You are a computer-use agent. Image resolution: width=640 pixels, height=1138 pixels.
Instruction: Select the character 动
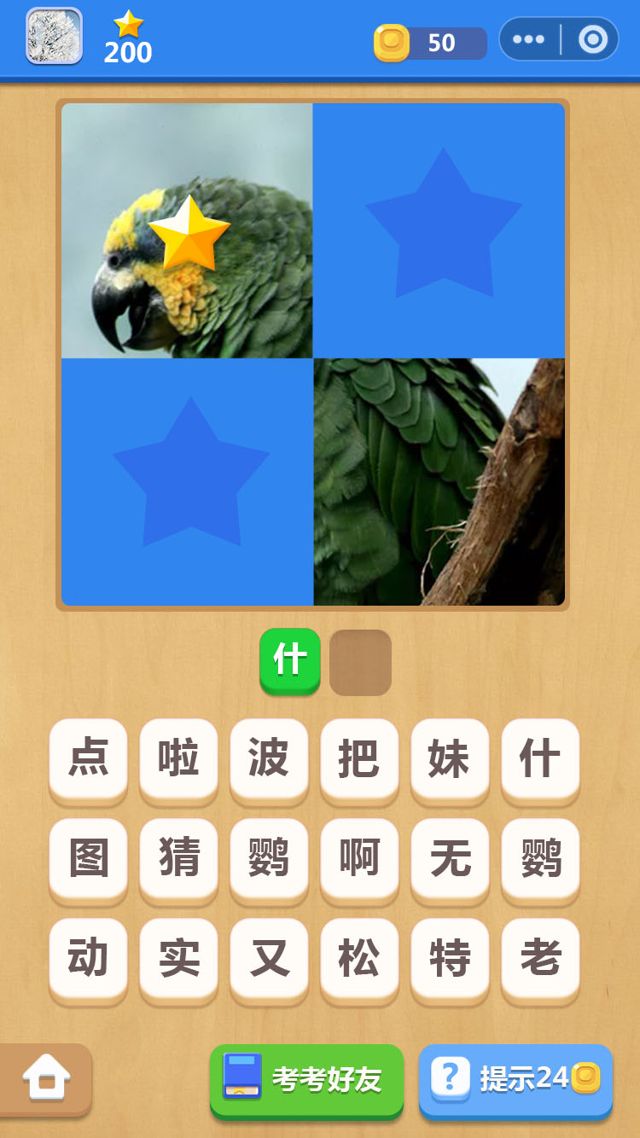tap(88, 959)
